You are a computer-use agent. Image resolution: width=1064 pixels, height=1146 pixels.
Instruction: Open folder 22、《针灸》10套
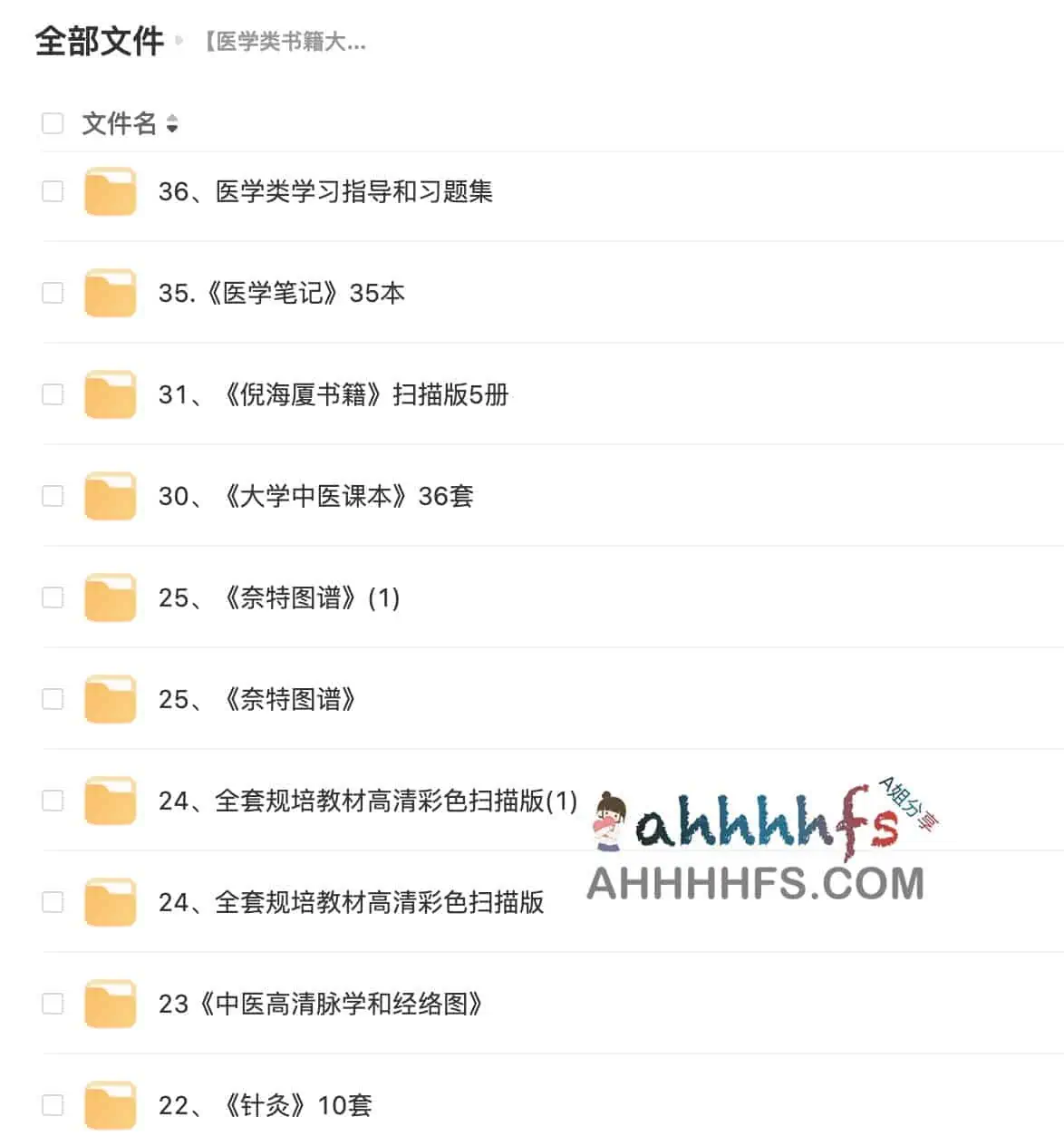pyautogui.click(x=265, y=1106)
